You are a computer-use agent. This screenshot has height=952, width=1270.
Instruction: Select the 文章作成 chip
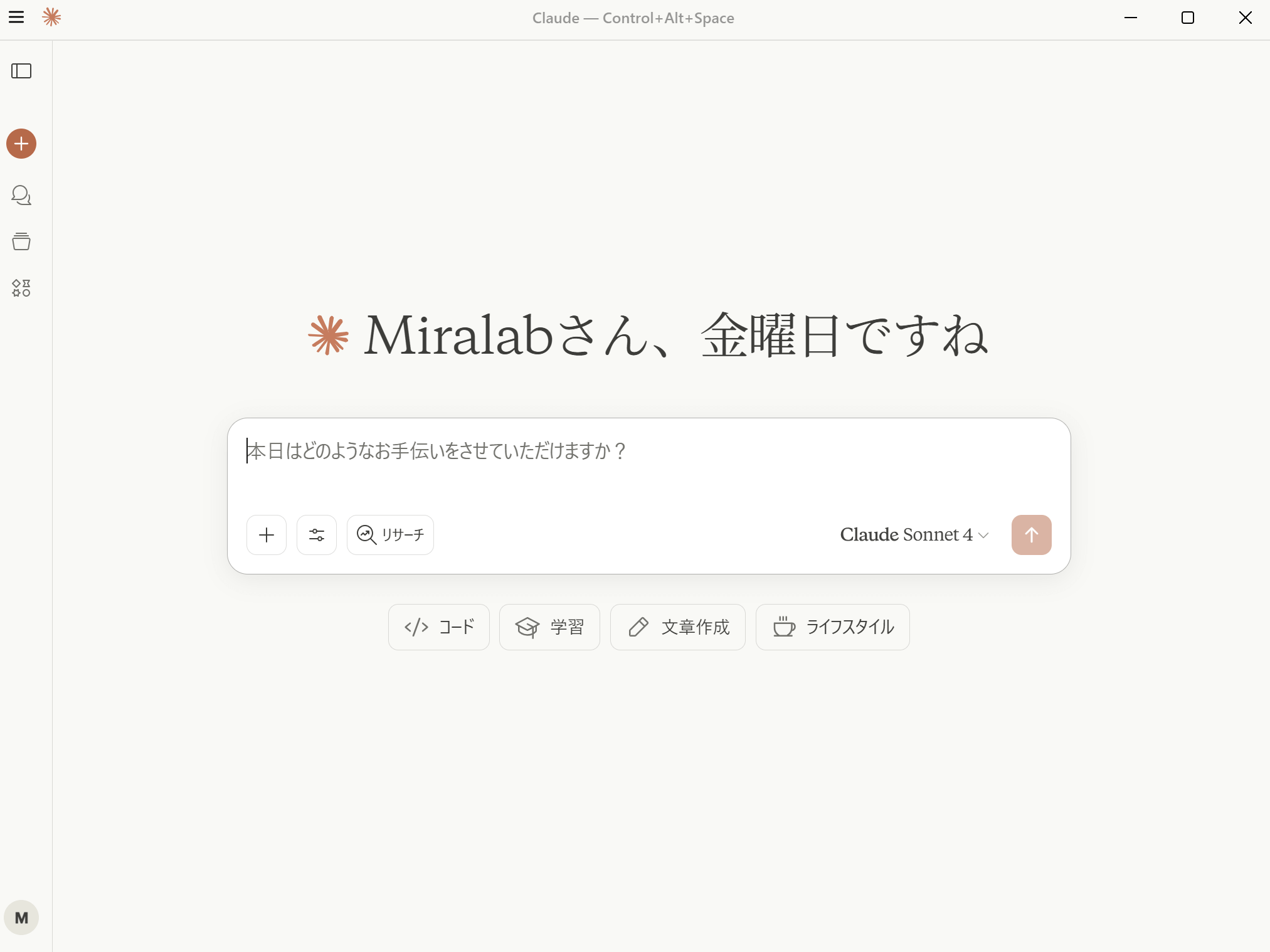coord(677,627)
